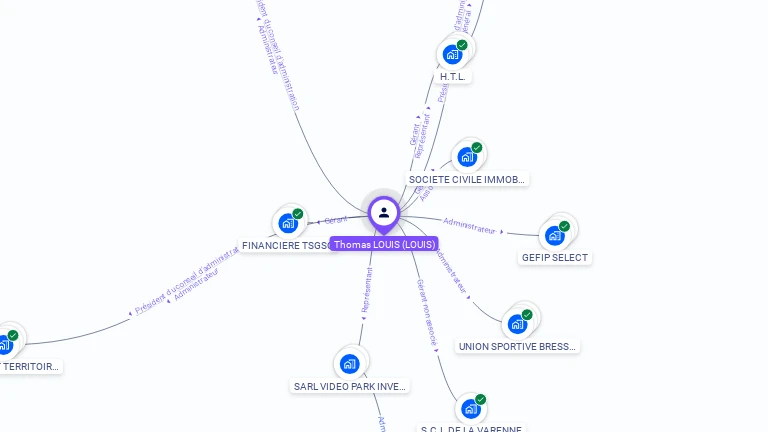Select the Thomas LOUIS (LOUIS) person node
The height and width of the screenshot is (432, 768).
coord(383,213)
